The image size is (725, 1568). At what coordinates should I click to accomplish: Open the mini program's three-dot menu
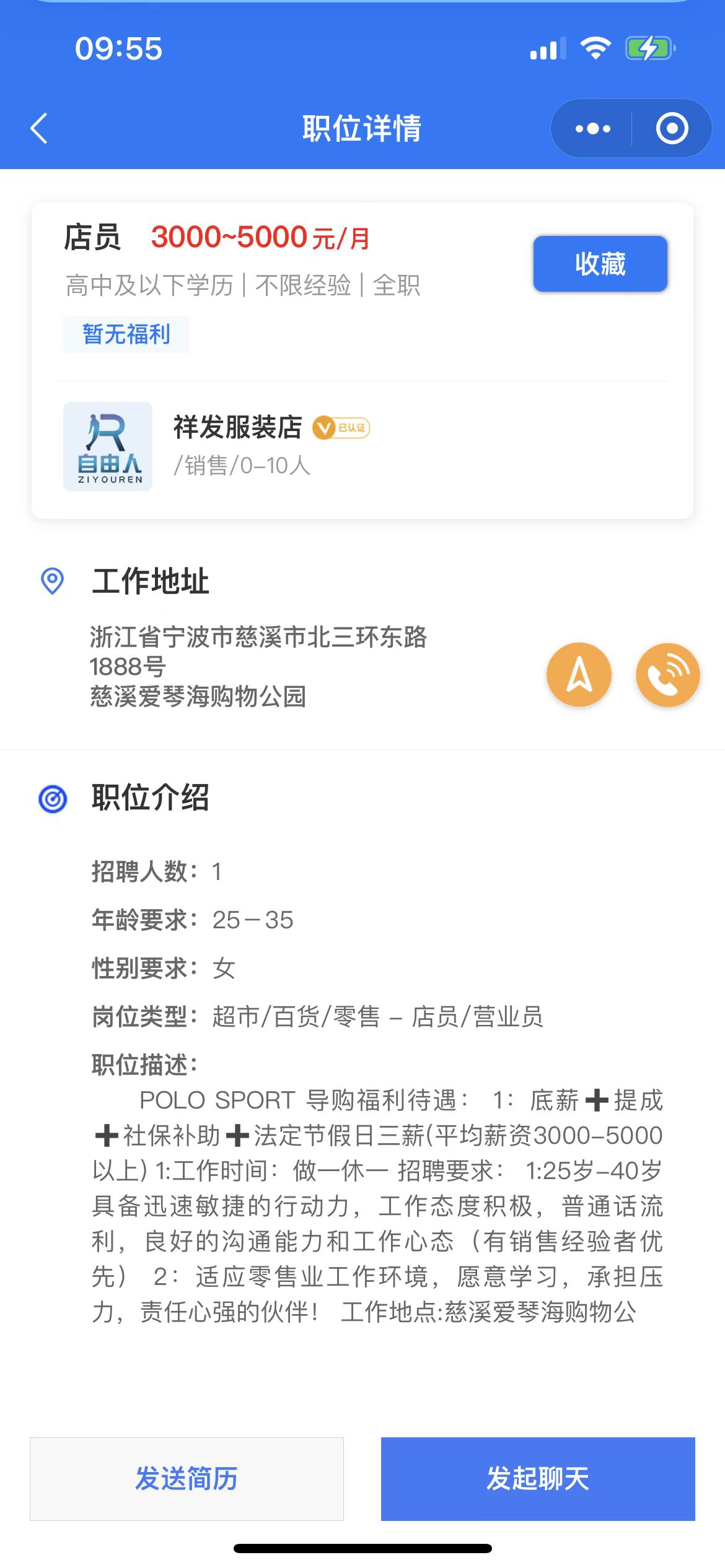tap(592, 129)
